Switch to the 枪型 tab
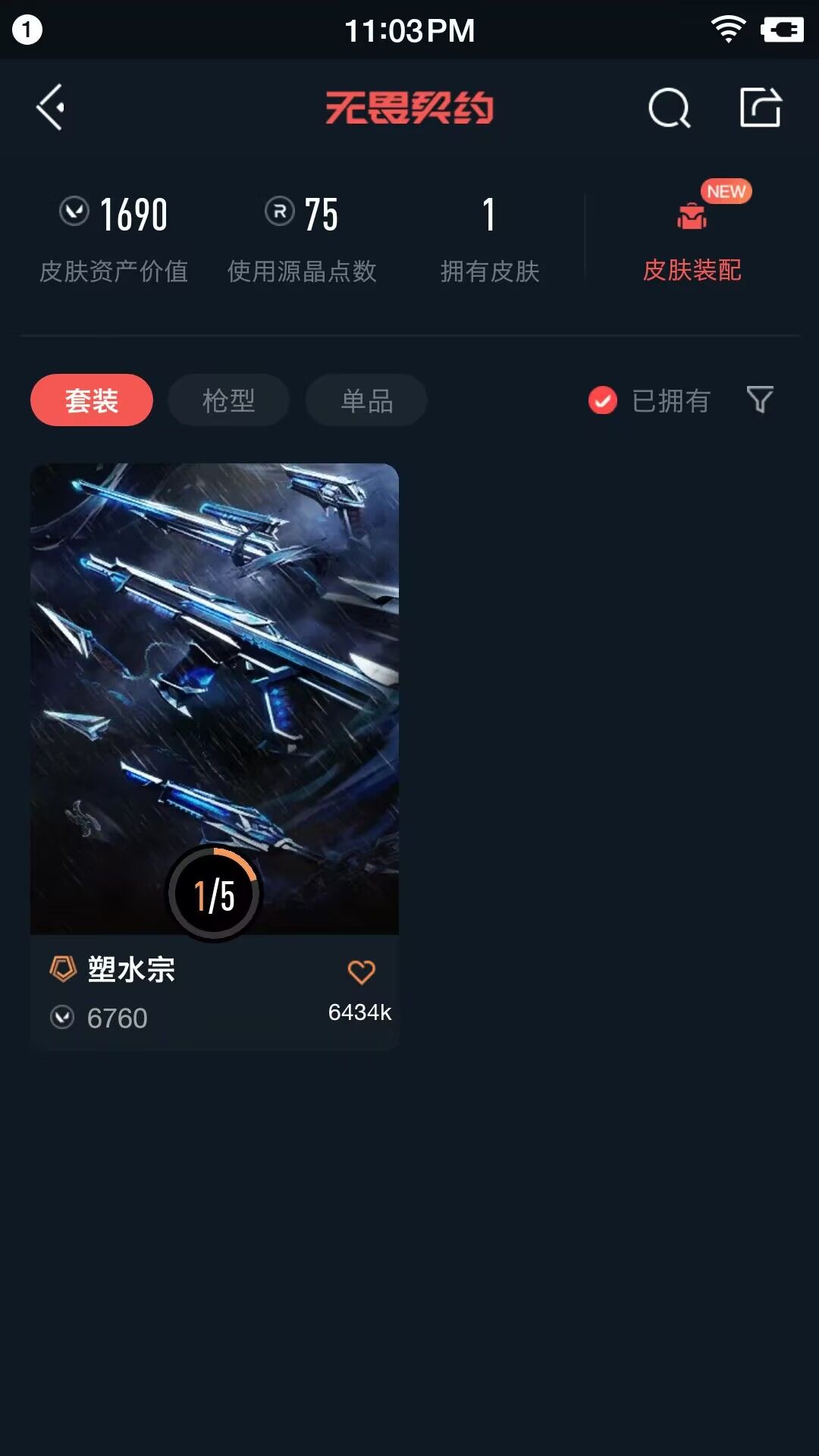The height and width of the screenshot is (1456, 819). (228, 400)
